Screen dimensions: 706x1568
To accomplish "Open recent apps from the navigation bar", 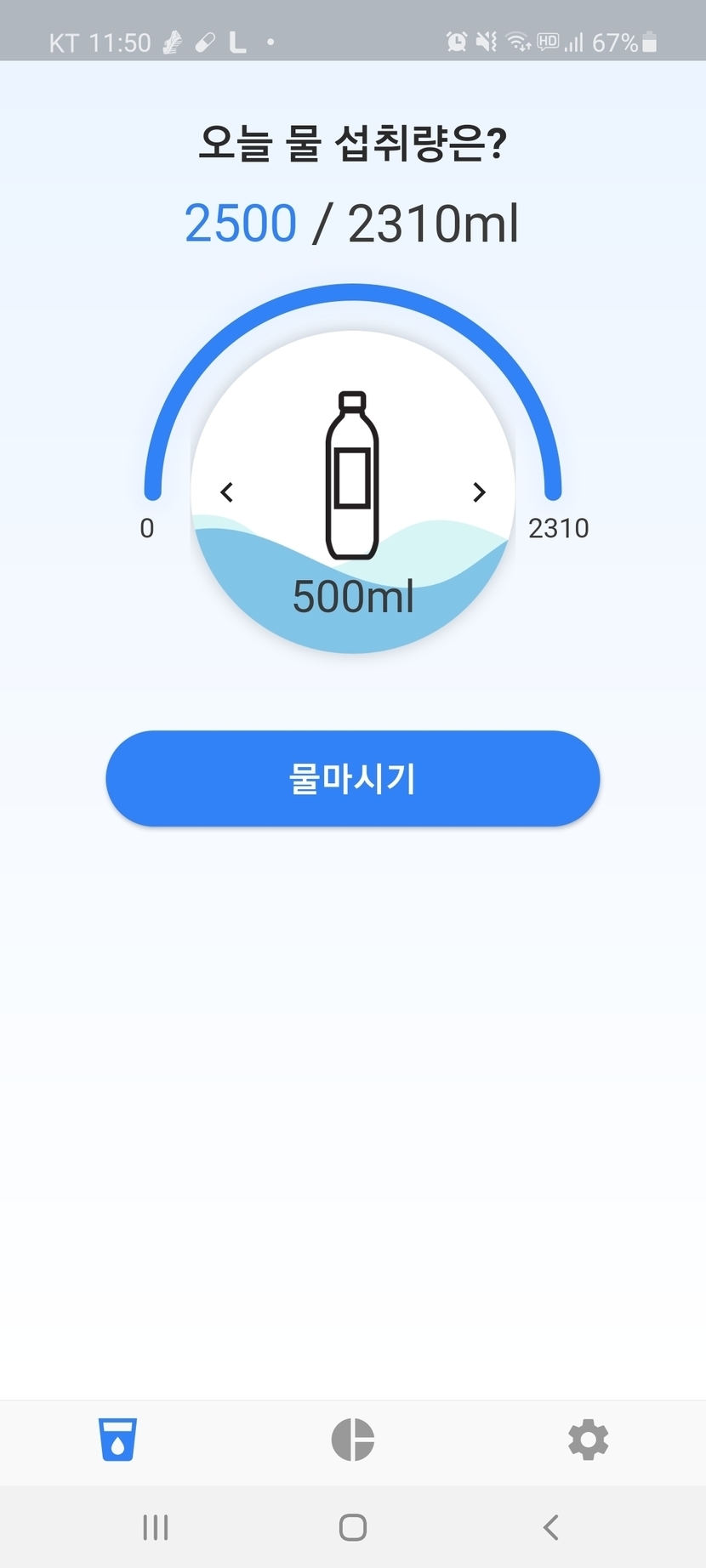I will click(156, 1527).
